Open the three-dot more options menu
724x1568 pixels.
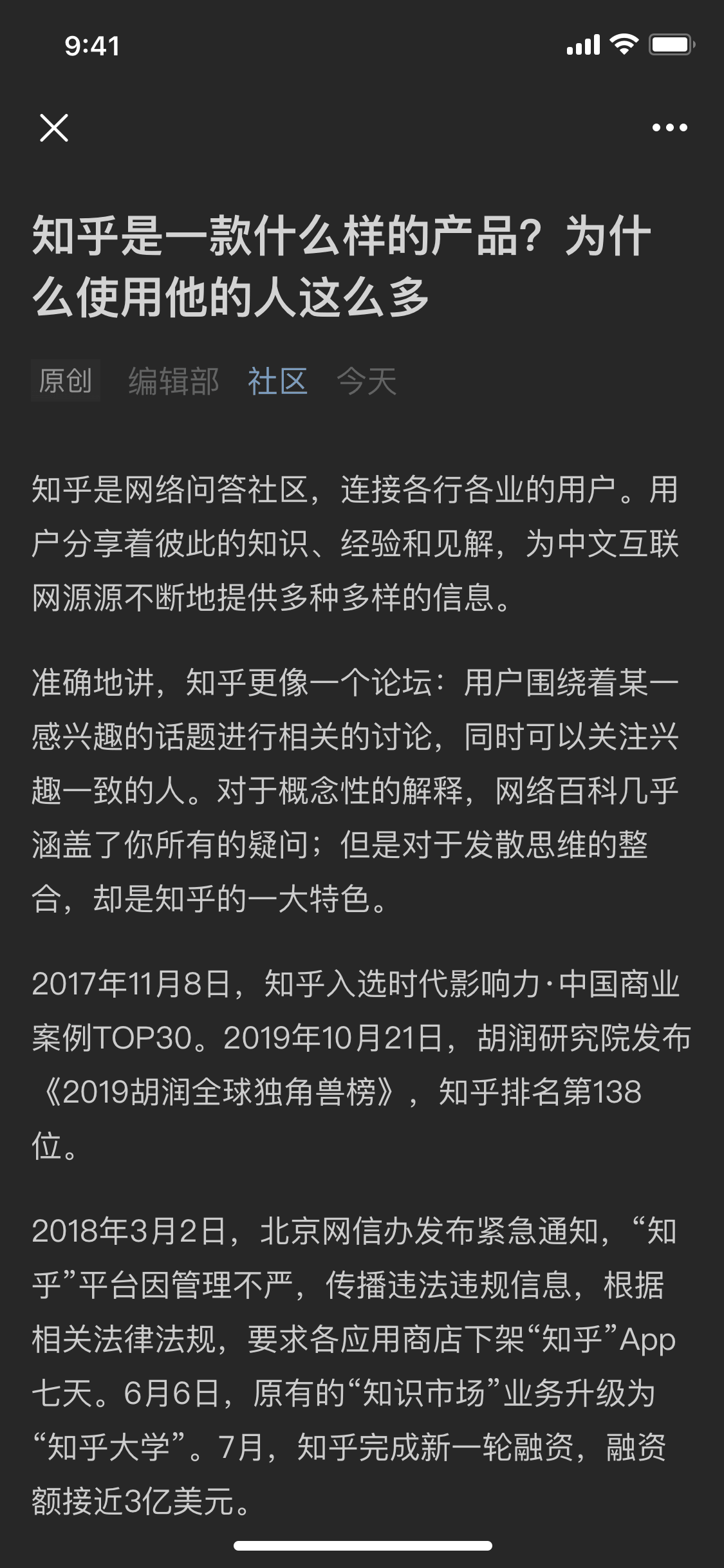point(669,127)
